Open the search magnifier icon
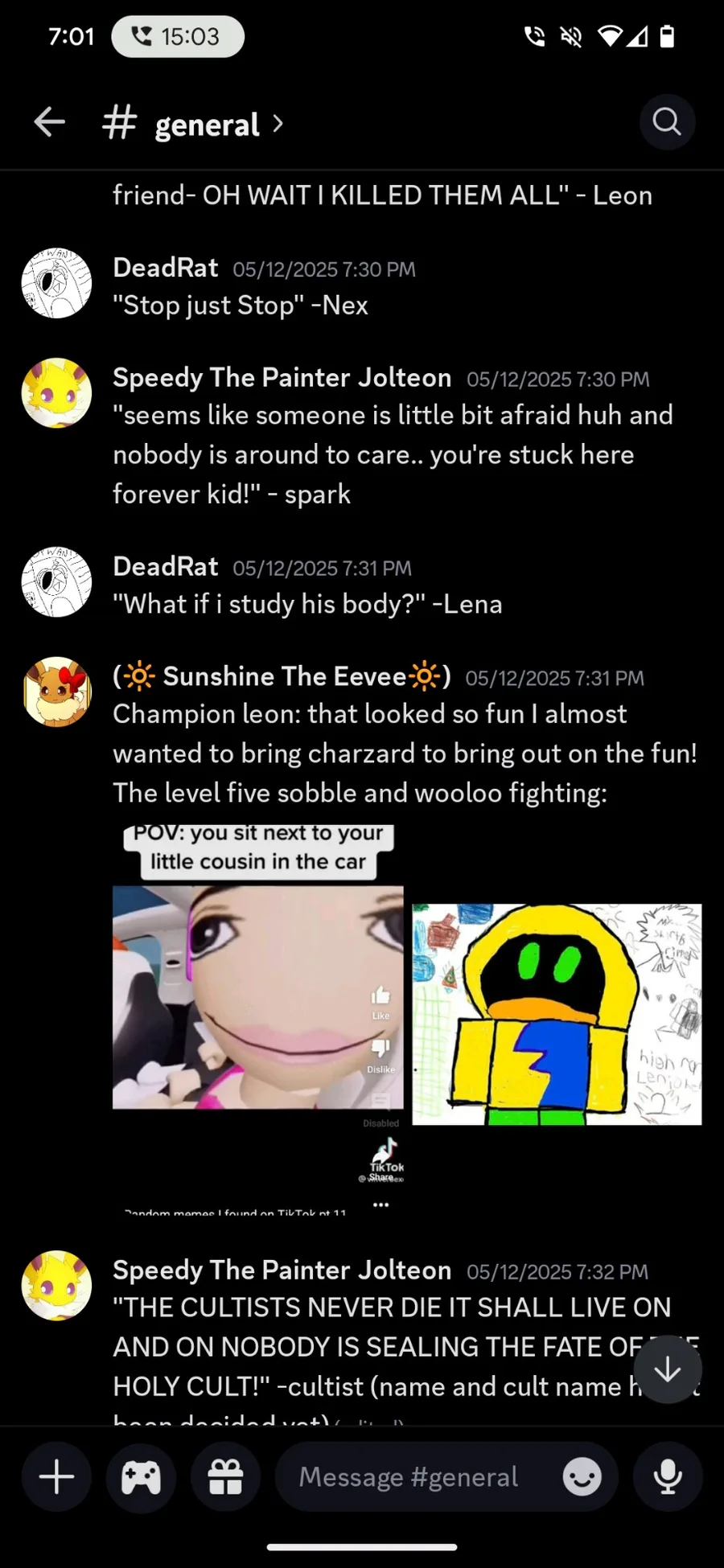 click(667, 122)
